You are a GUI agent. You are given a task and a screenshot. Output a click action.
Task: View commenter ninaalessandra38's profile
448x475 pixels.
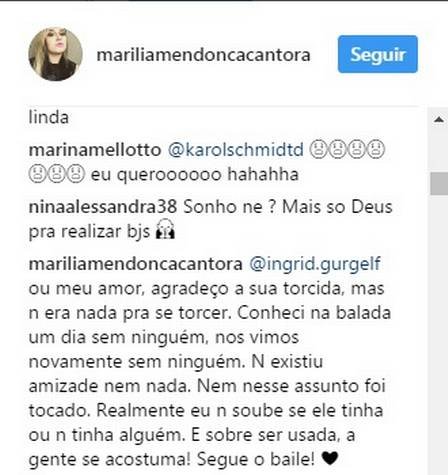click(103, 207)
